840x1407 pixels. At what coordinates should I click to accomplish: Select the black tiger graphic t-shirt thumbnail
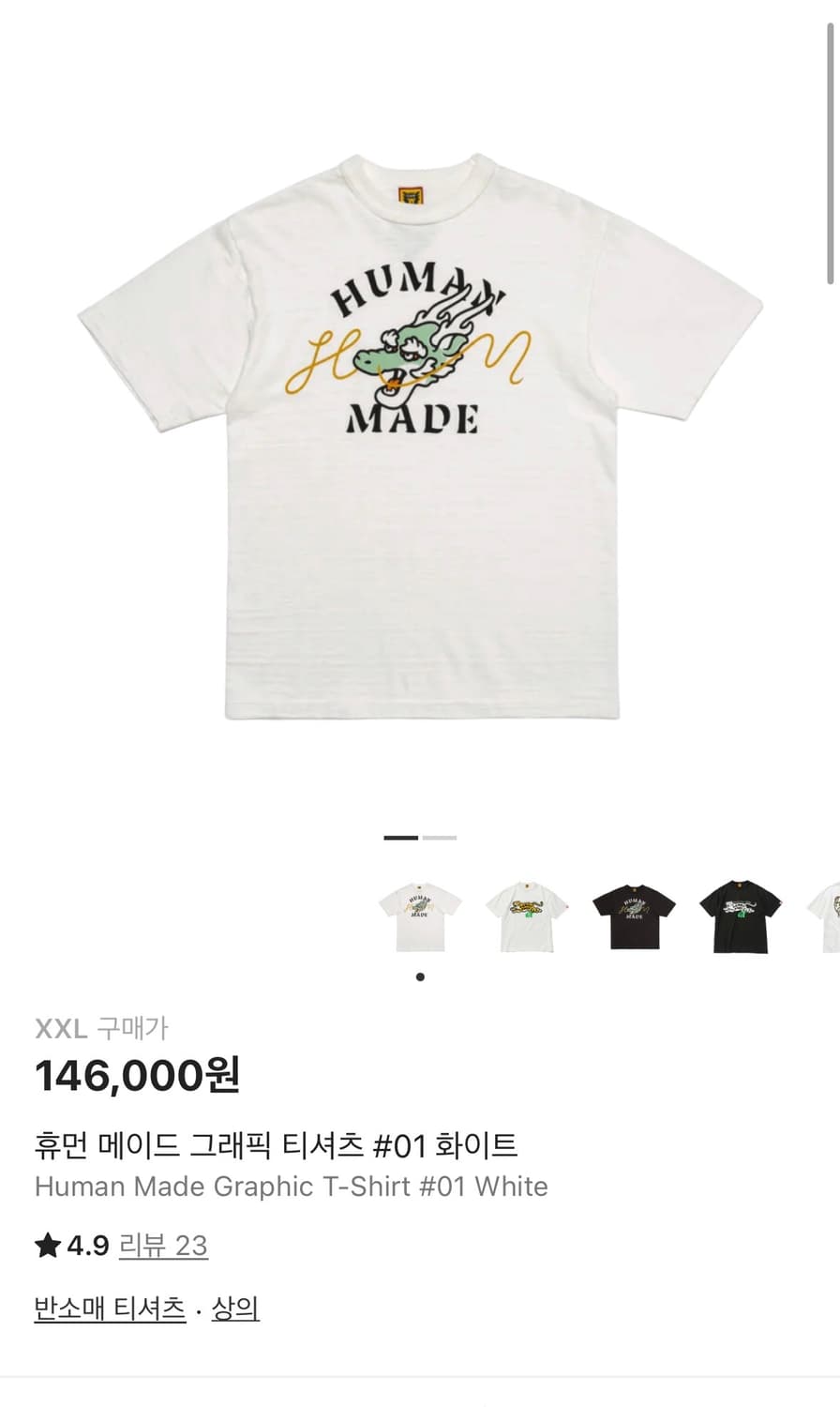coord(739,915)
